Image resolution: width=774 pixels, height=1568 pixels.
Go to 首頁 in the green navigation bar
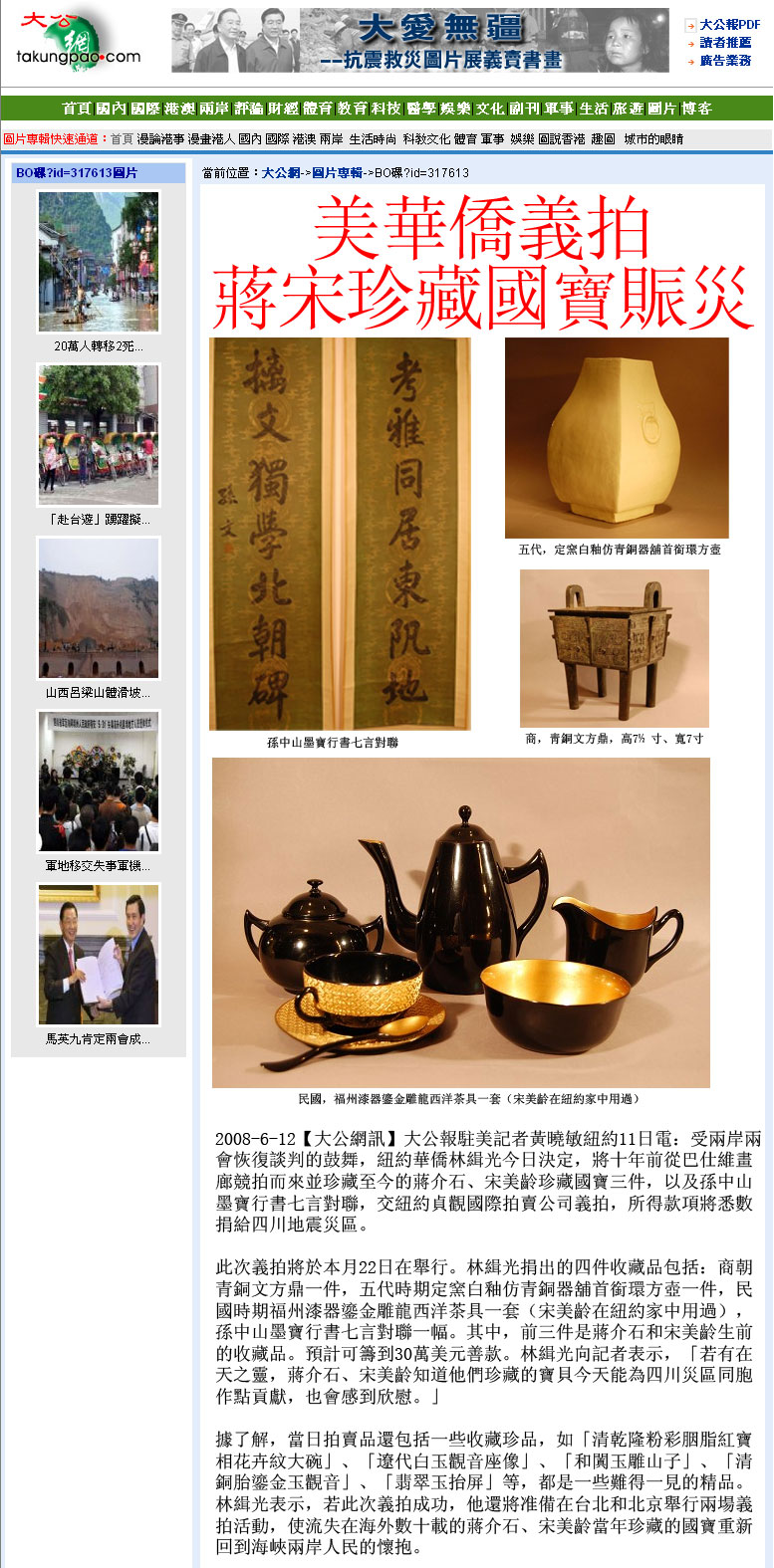[x=77, y=109]
